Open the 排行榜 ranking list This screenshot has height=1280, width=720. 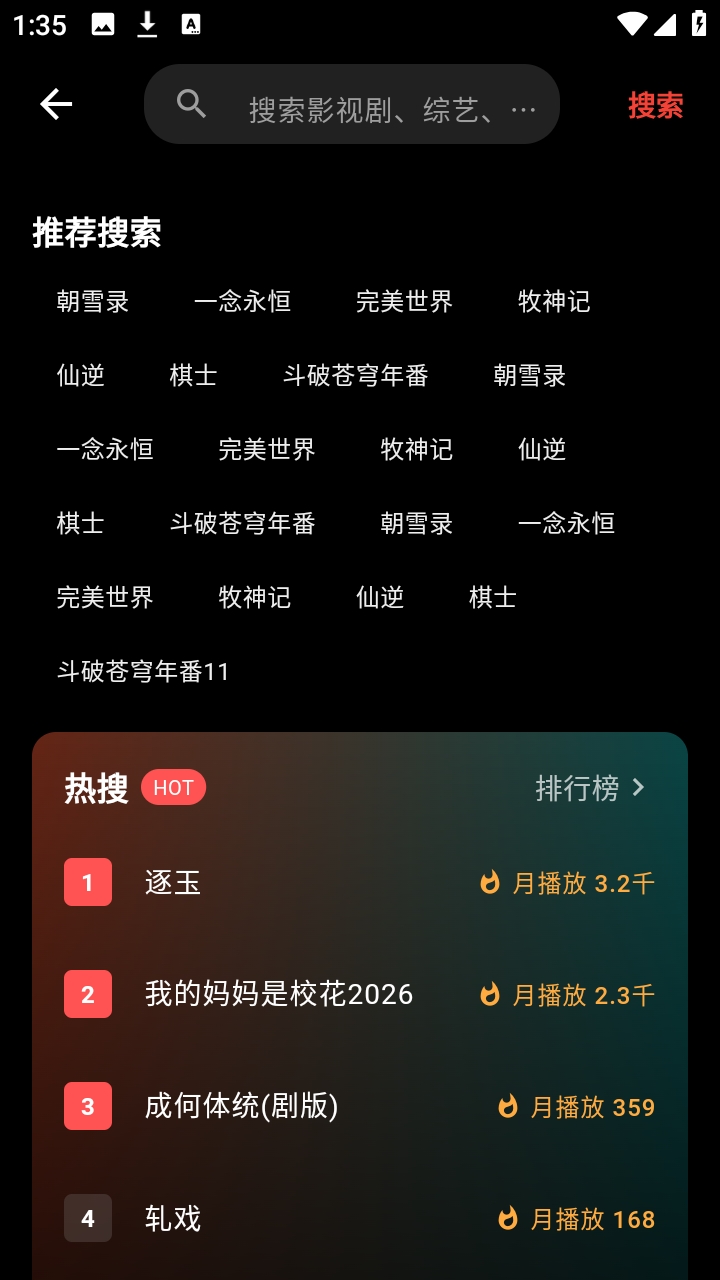pyautogui.click(x=592, y=788)
